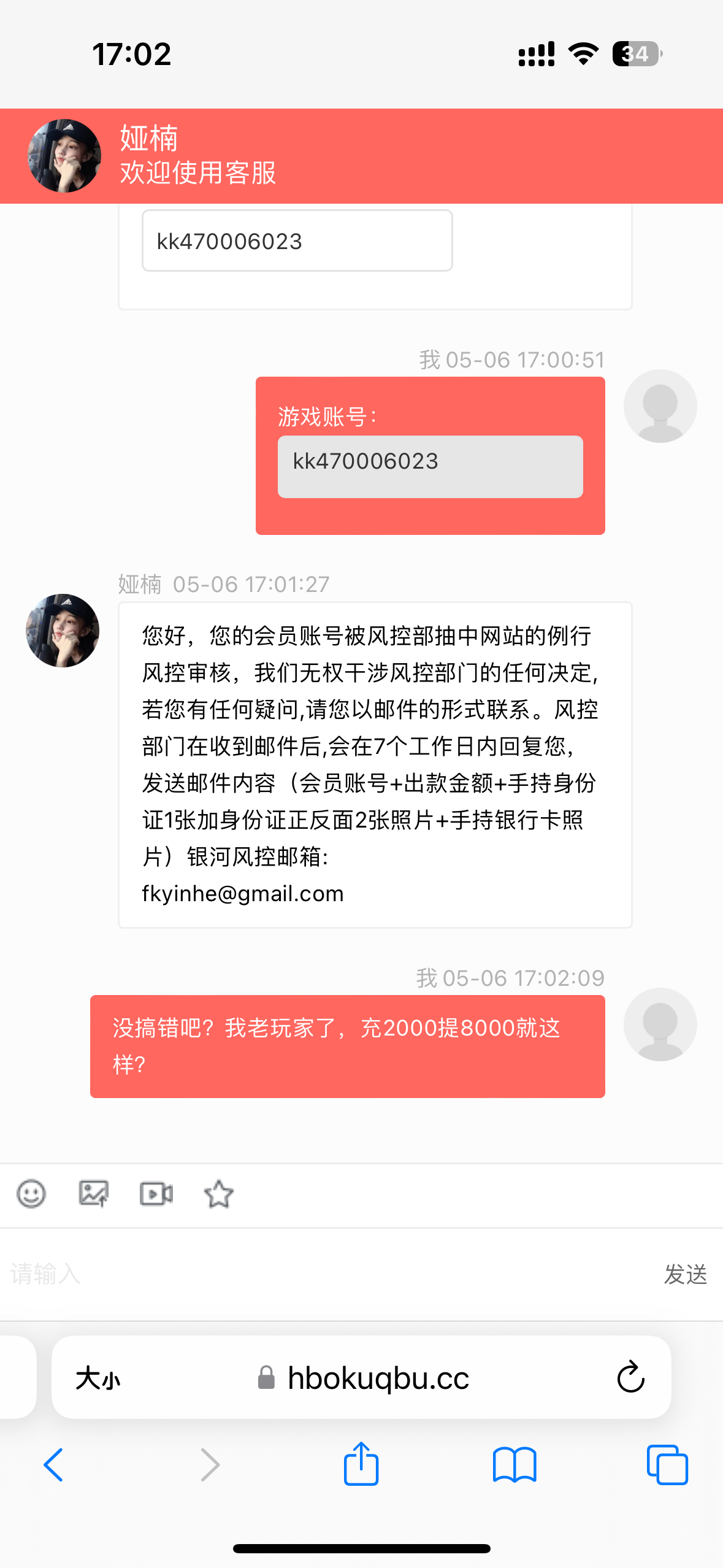This screenshot has width=723, height=1568.
Task: Tap 发送 to send the message
Action: (685, 1275)
